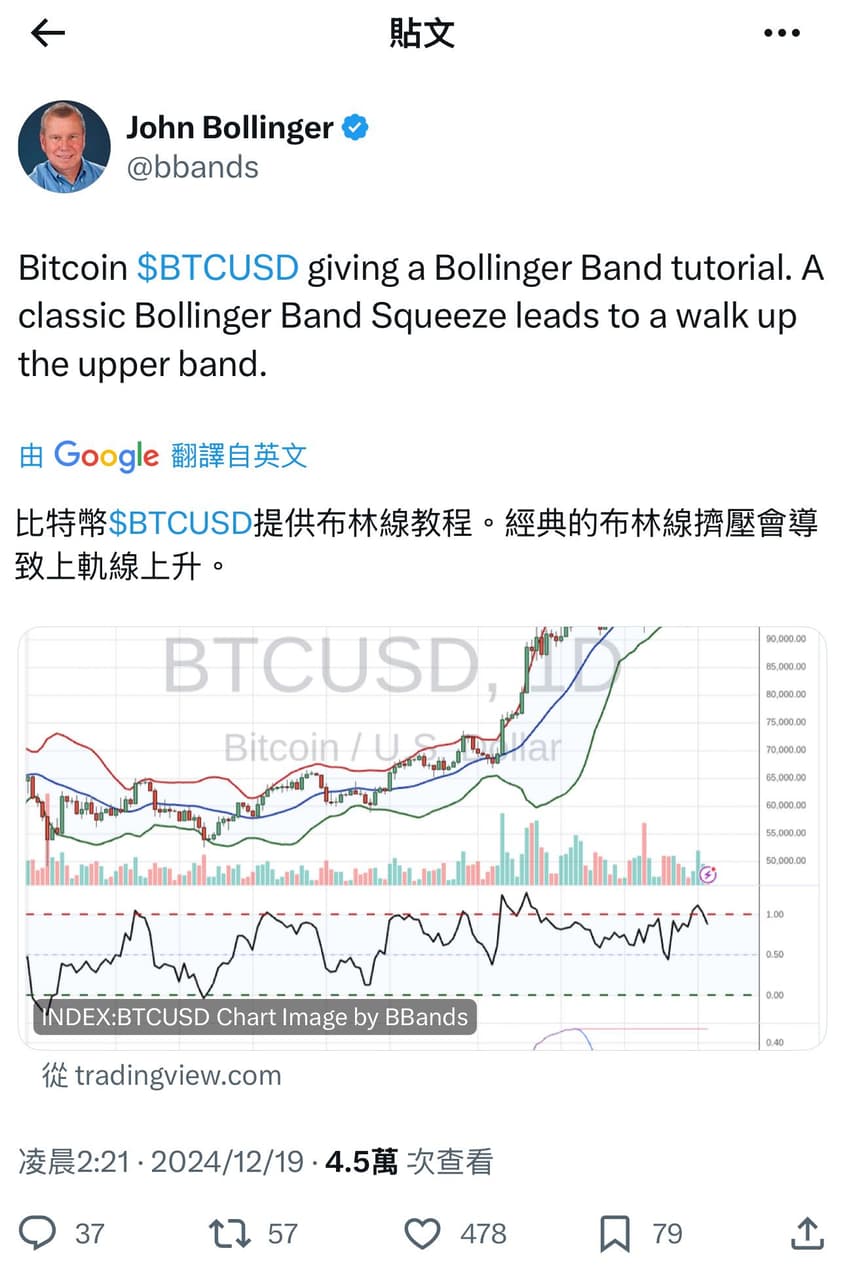Like the post with the heart icon

click(x=424, y=1232)
